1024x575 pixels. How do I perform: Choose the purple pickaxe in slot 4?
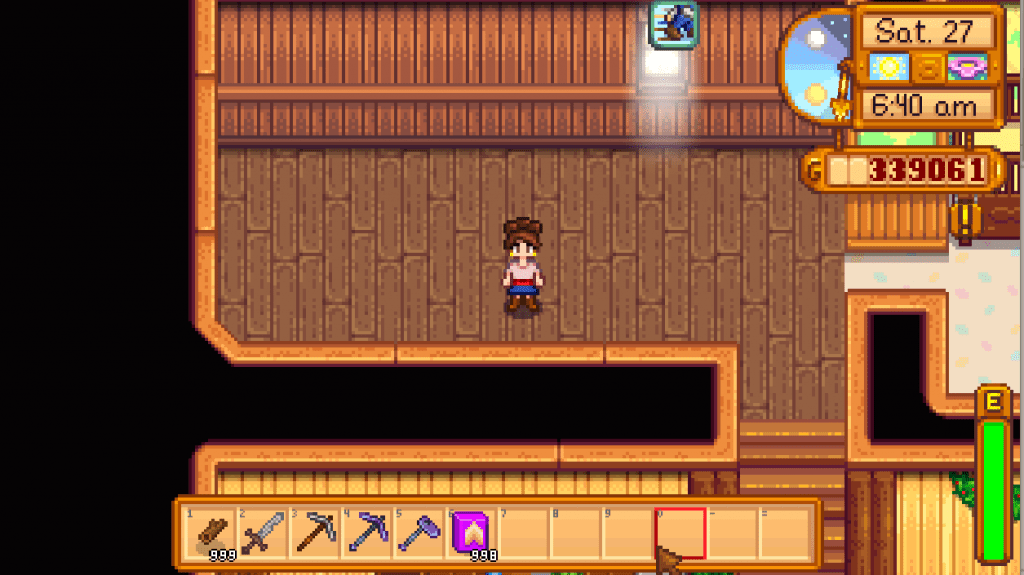(x=366, y=534)
